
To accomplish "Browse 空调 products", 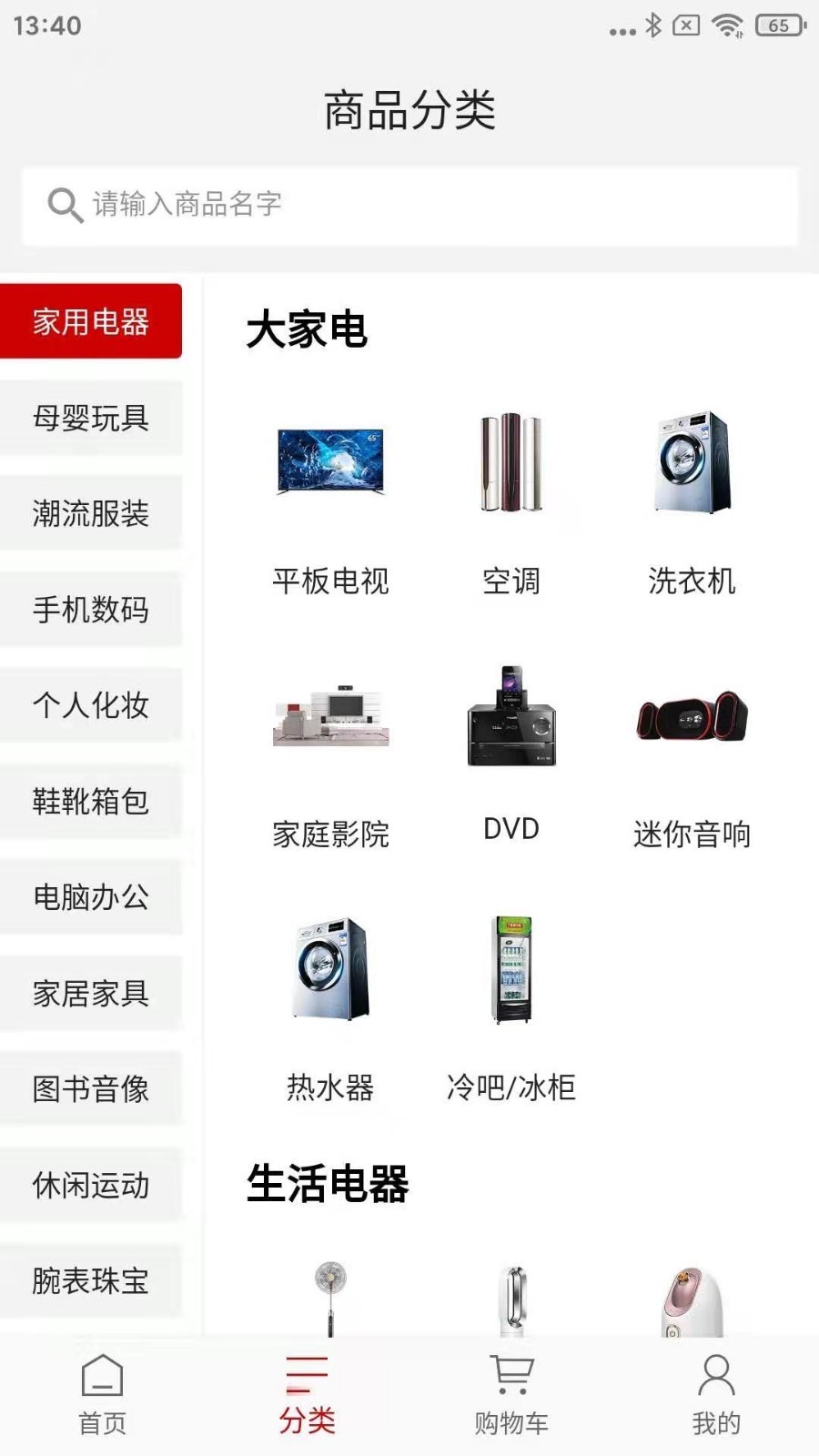I will (511, 500).
